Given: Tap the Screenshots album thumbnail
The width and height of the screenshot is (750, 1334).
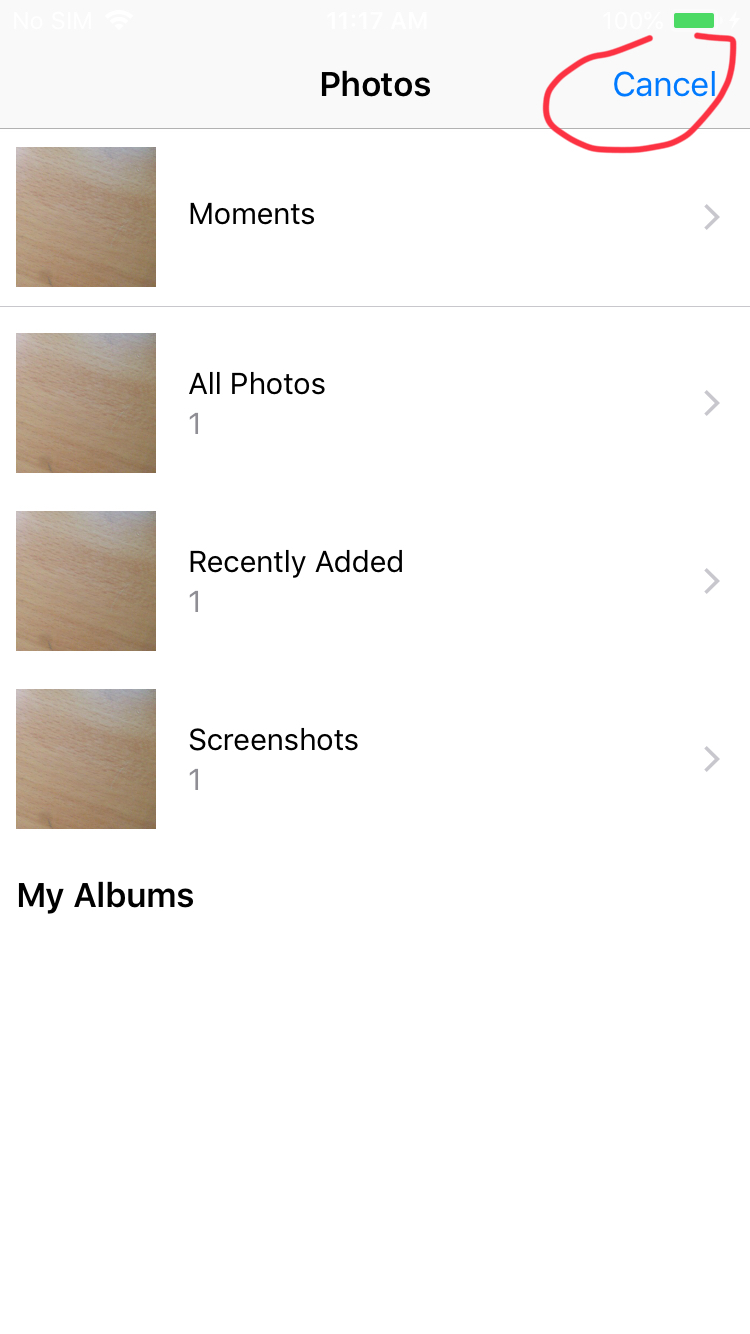Looking at the screenshot, I should coord(85,759).
